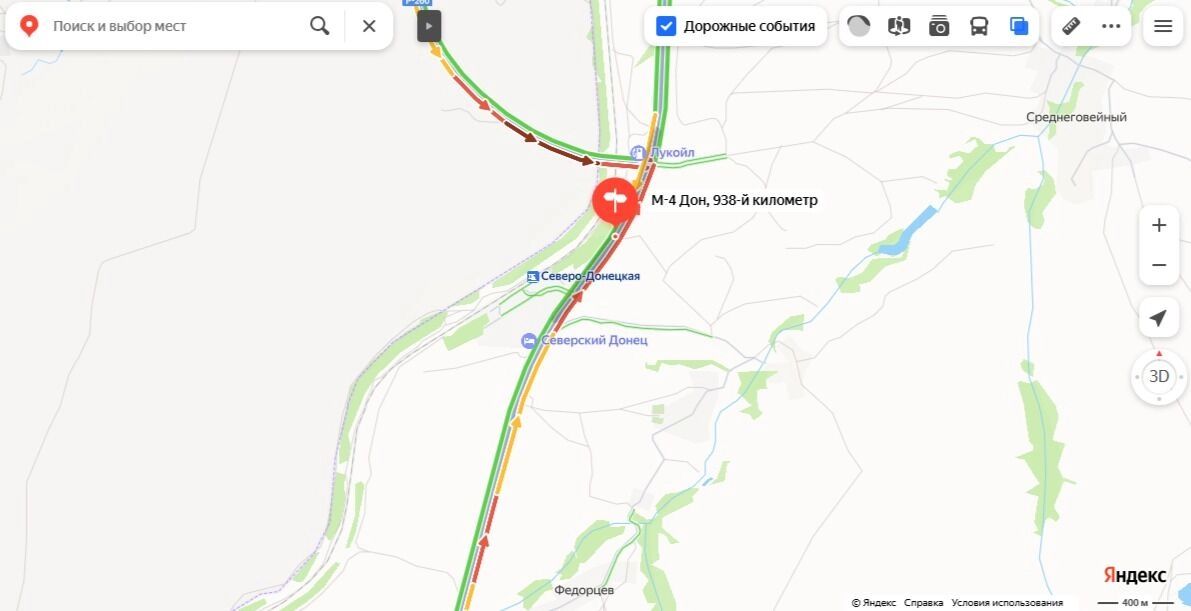This screenshot has height=611, width=1191.
Task: Open the search field 'Поиск и выбор мест'
Action: click(x=170, y=26)
